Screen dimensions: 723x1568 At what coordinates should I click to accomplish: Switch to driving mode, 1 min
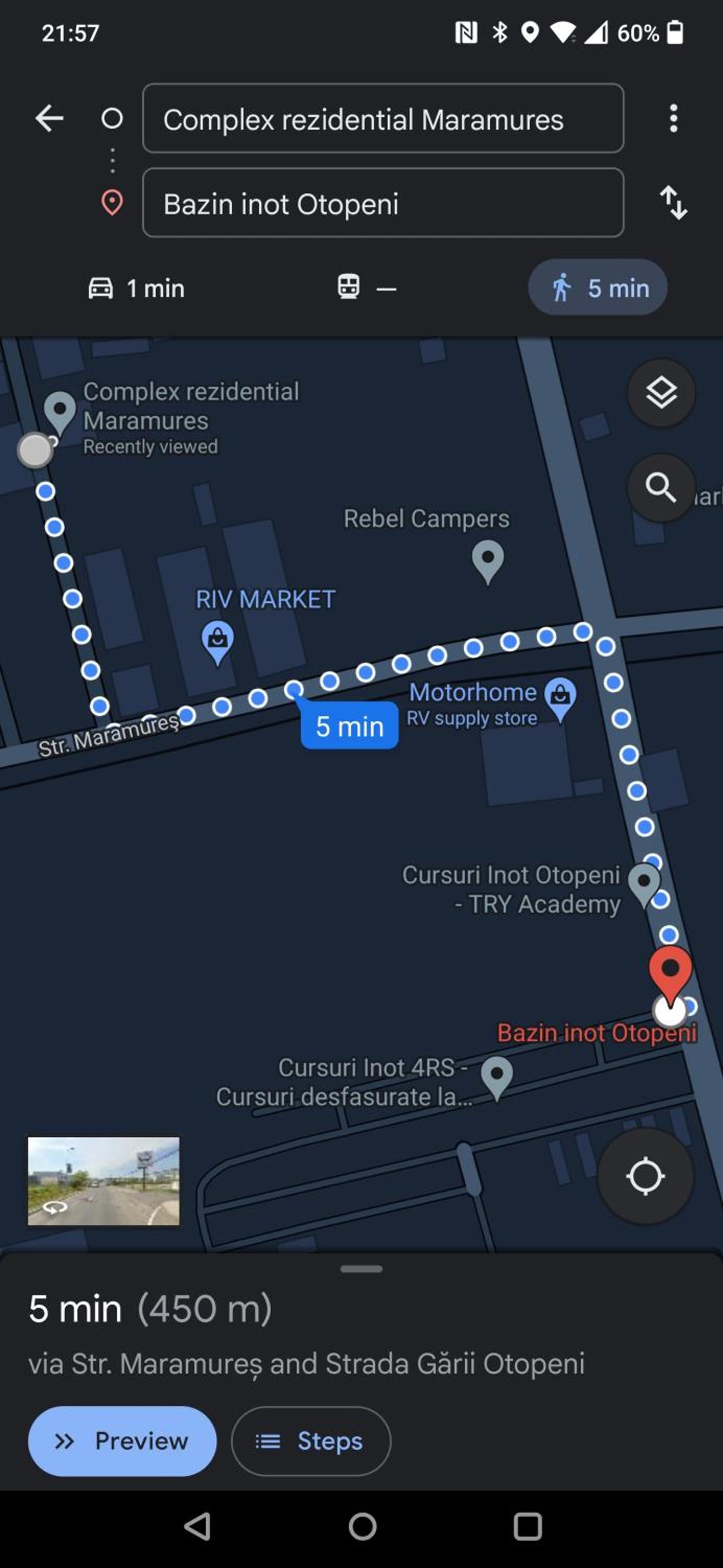136,288
